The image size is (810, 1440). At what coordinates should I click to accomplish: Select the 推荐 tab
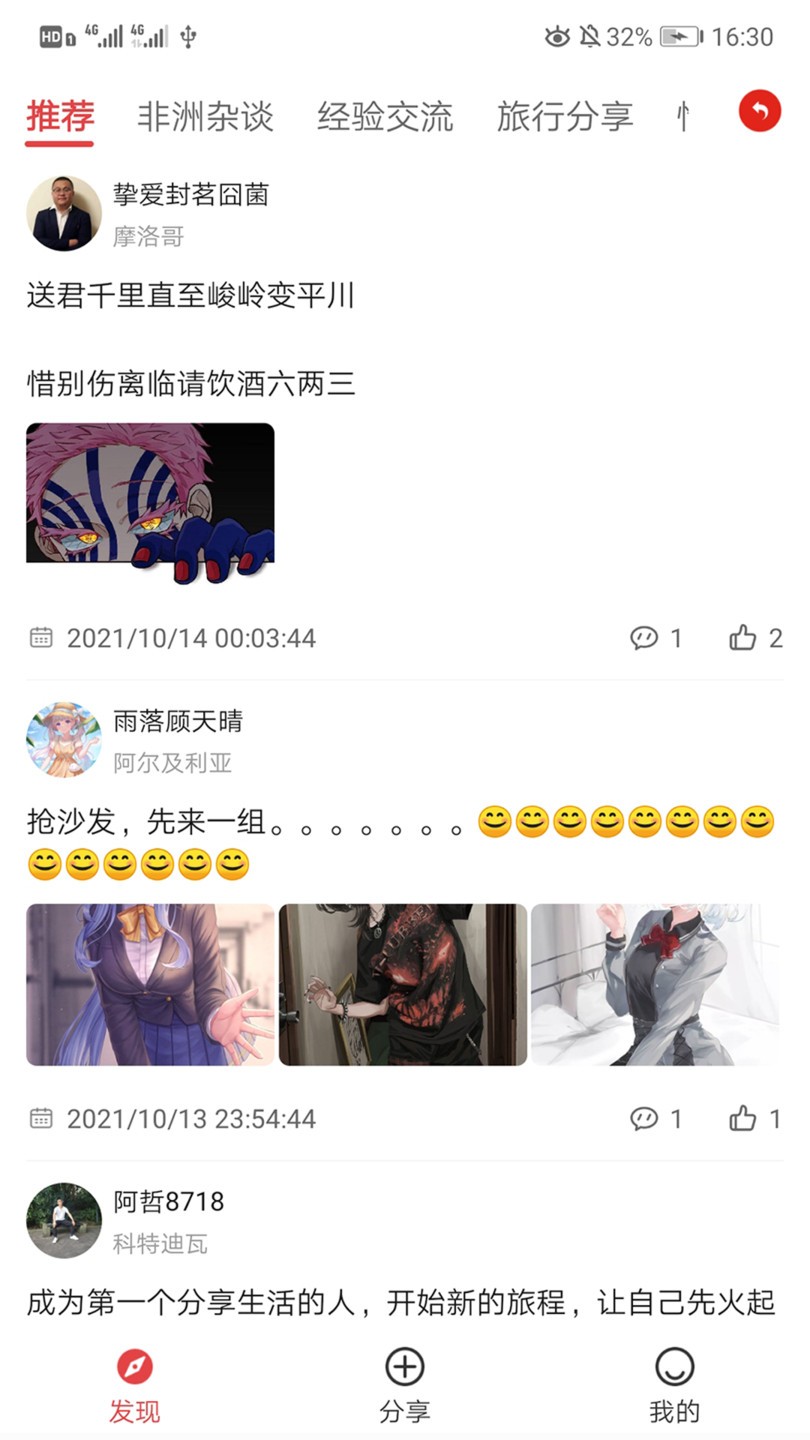(60, 117)
